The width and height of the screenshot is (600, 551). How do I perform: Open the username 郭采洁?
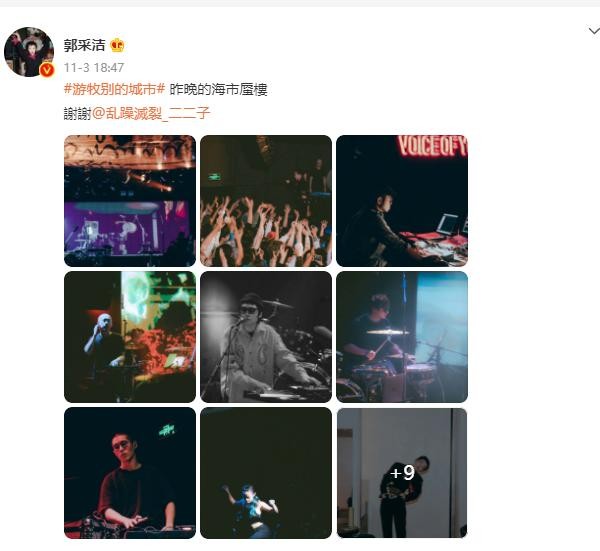(85, 45)
